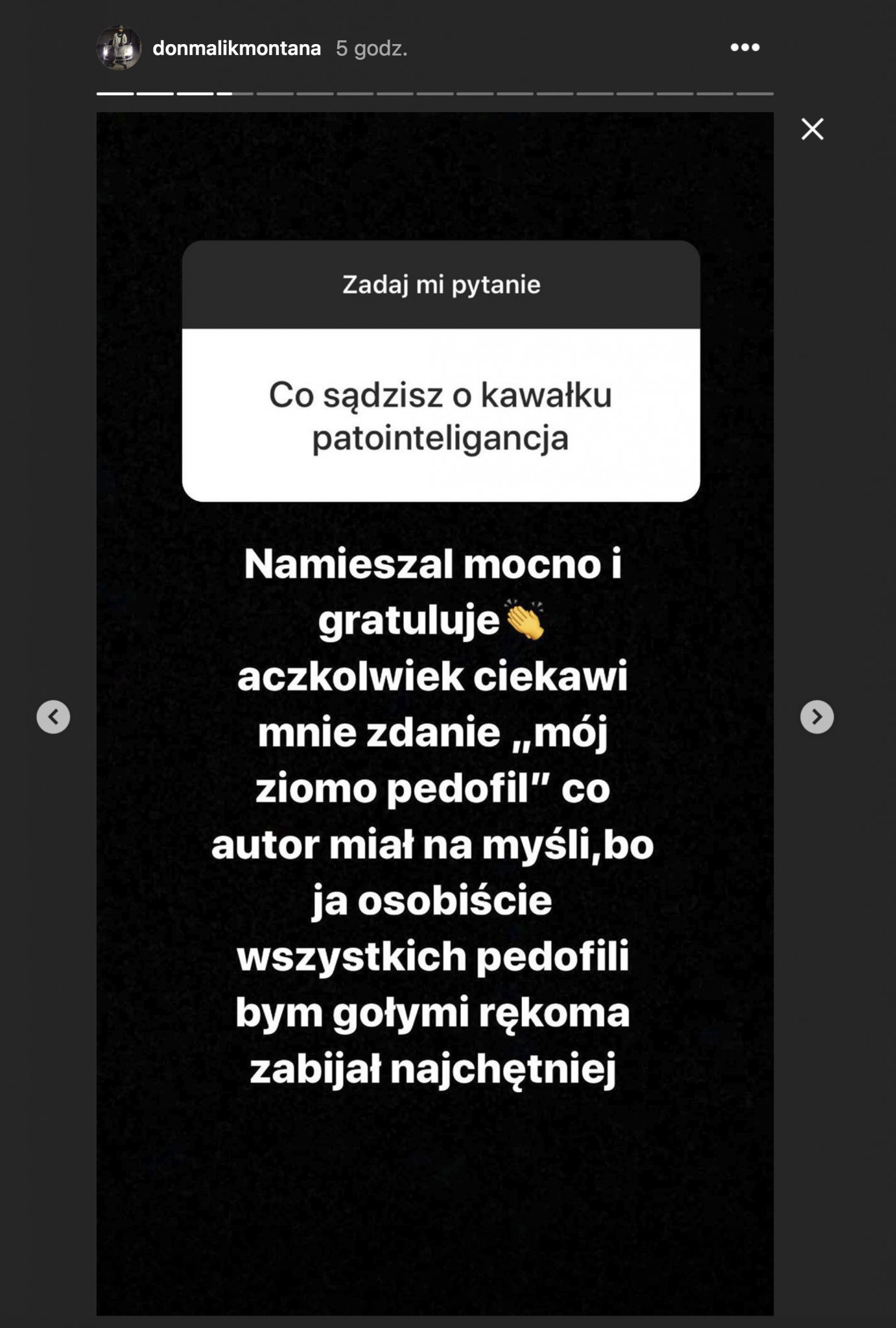Advance to the next story

(816, 717)
